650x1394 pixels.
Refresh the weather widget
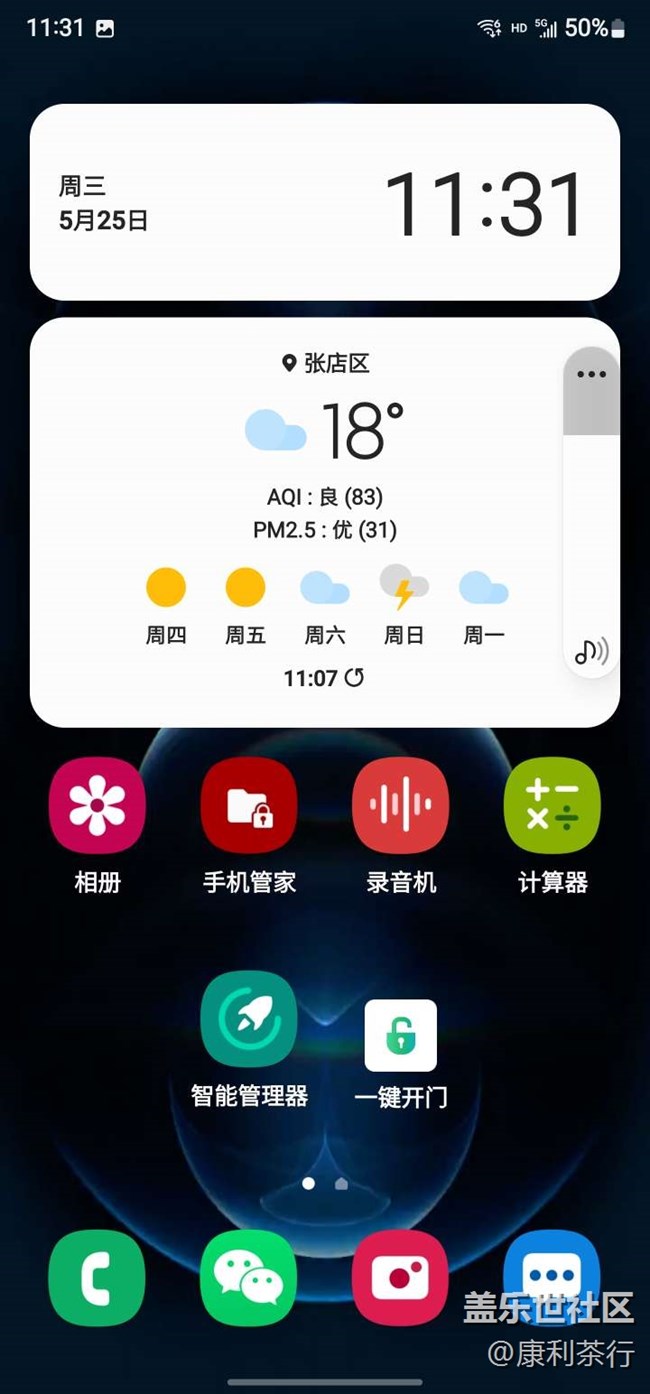point(355,678)
